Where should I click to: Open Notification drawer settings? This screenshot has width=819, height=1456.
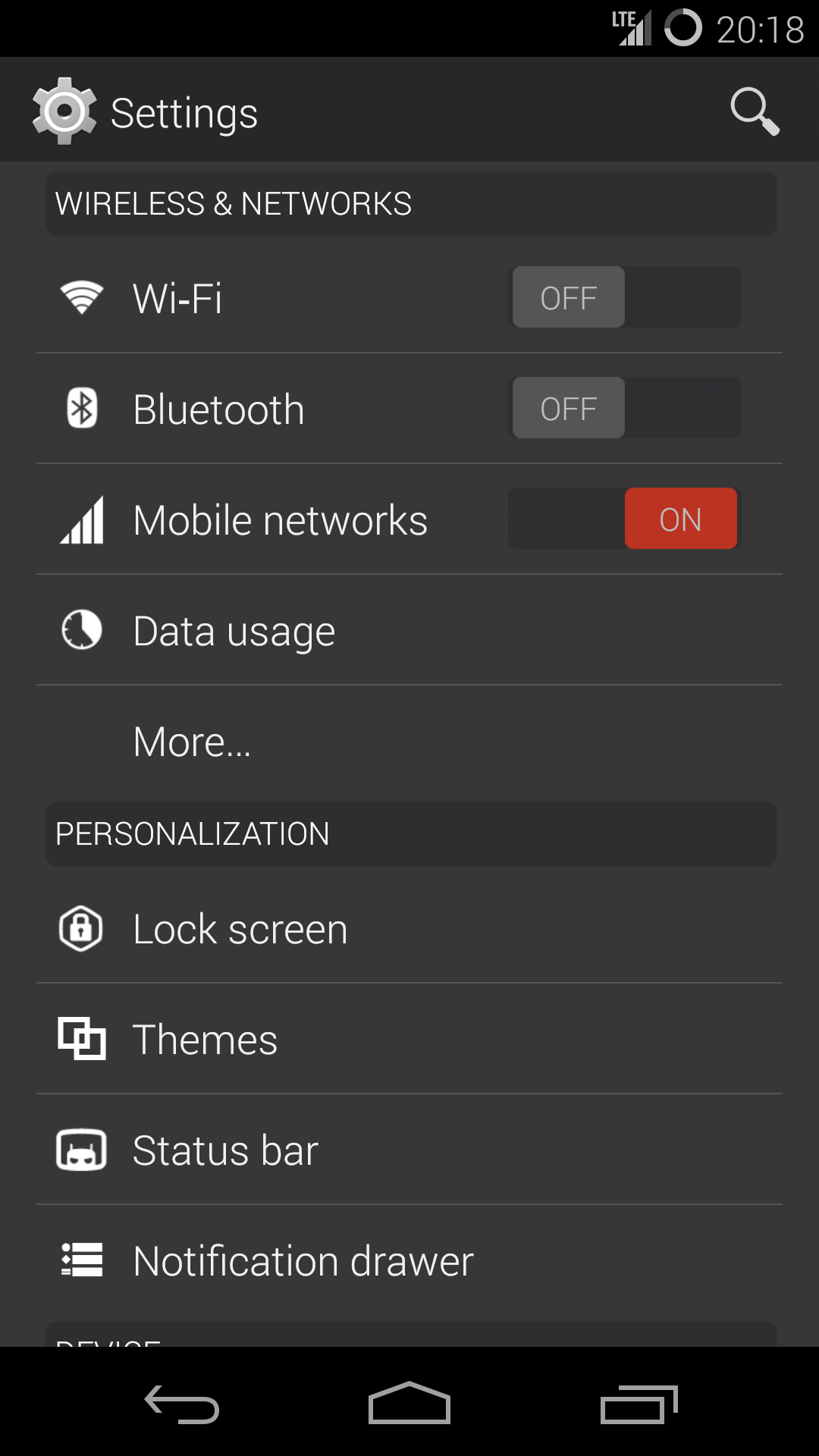409,1260
